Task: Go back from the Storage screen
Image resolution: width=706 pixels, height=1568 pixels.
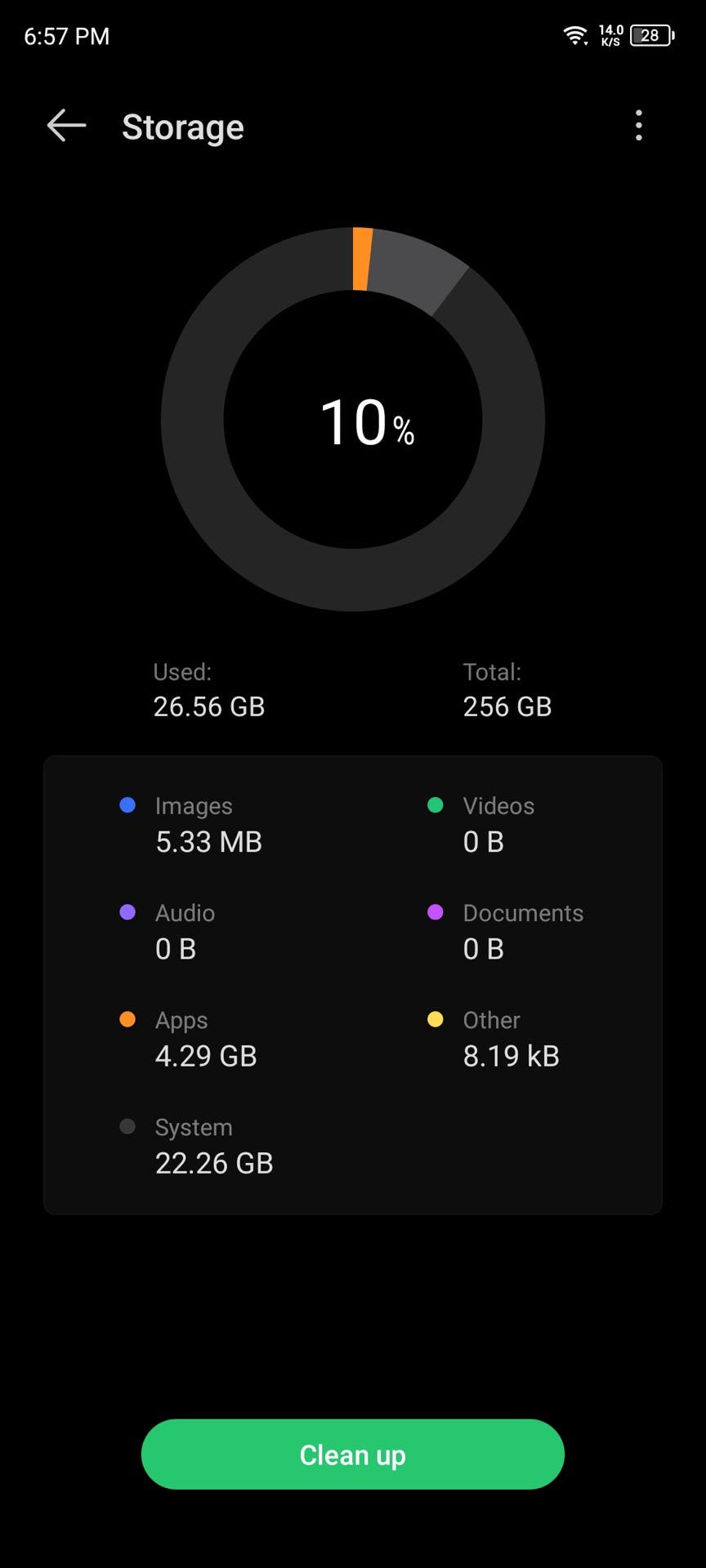Action: [67, 126]
